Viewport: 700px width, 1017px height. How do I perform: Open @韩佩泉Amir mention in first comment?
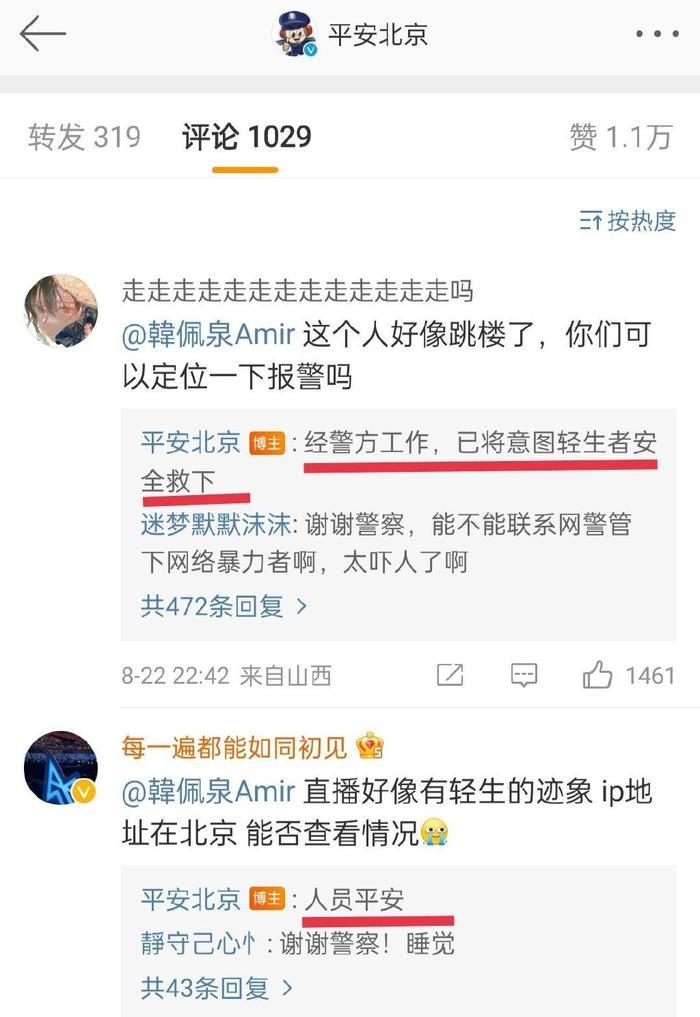[x=208, y=334]
